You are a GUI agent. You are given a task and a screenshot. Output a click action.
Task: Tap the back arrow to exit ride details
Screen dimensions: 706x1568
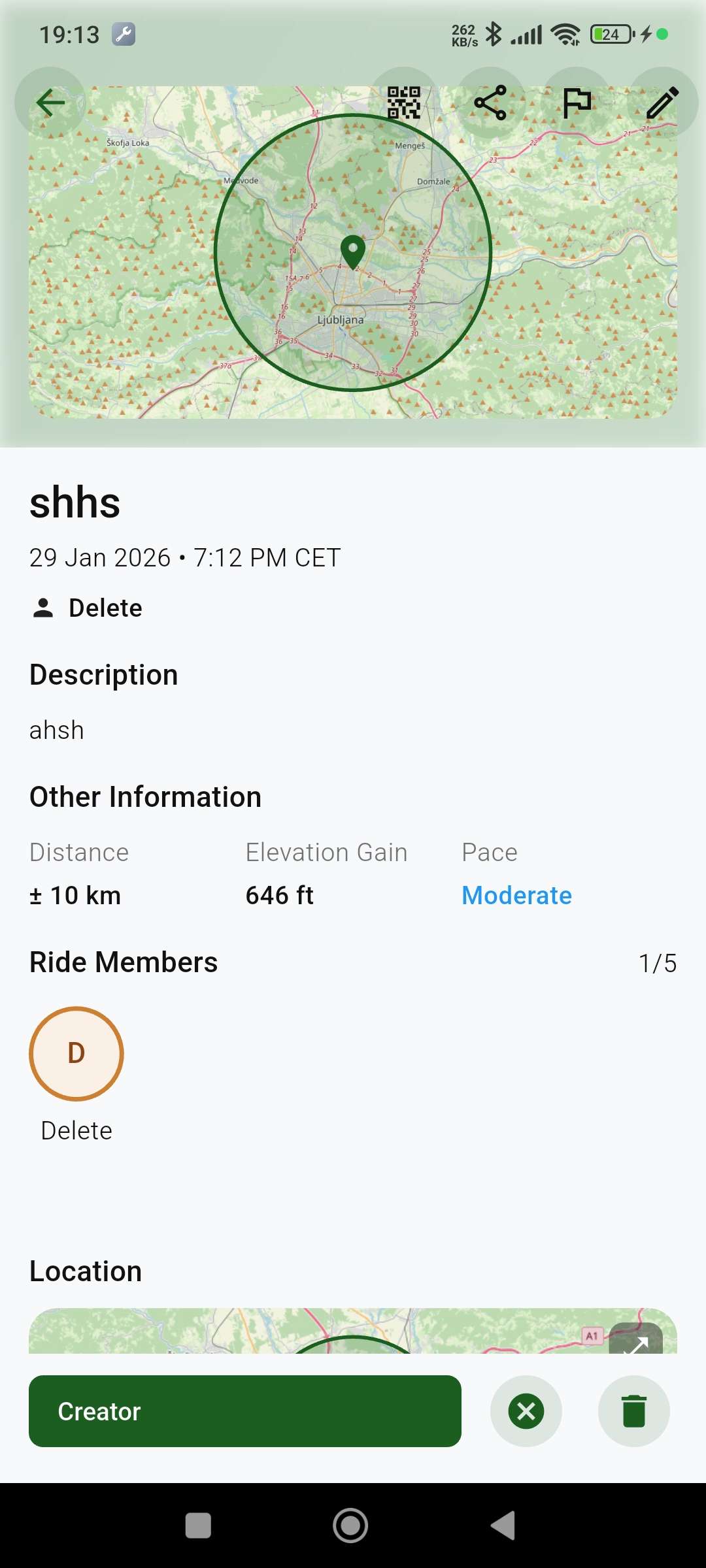pyautogui.click(x=51, y=103)
